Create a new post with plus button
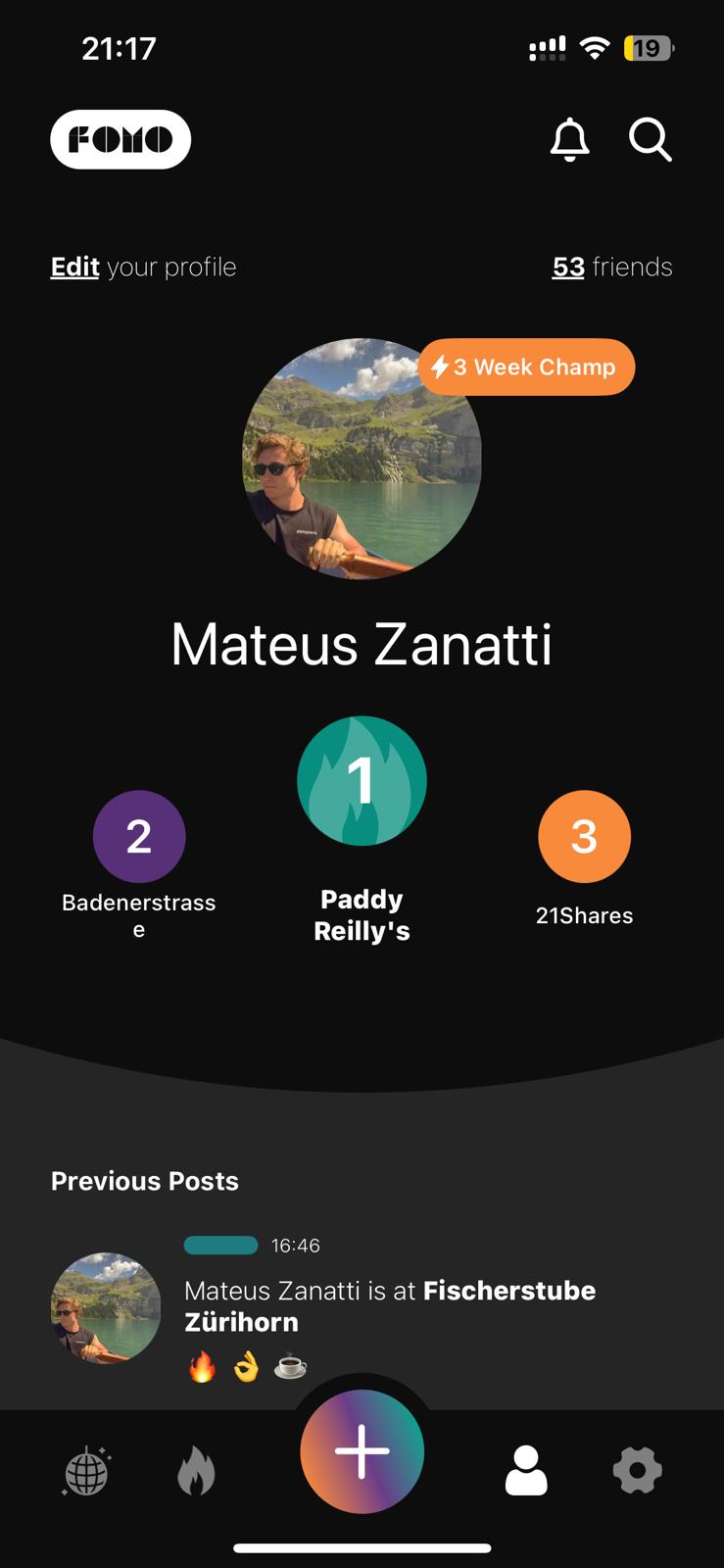 point(362,1451)
